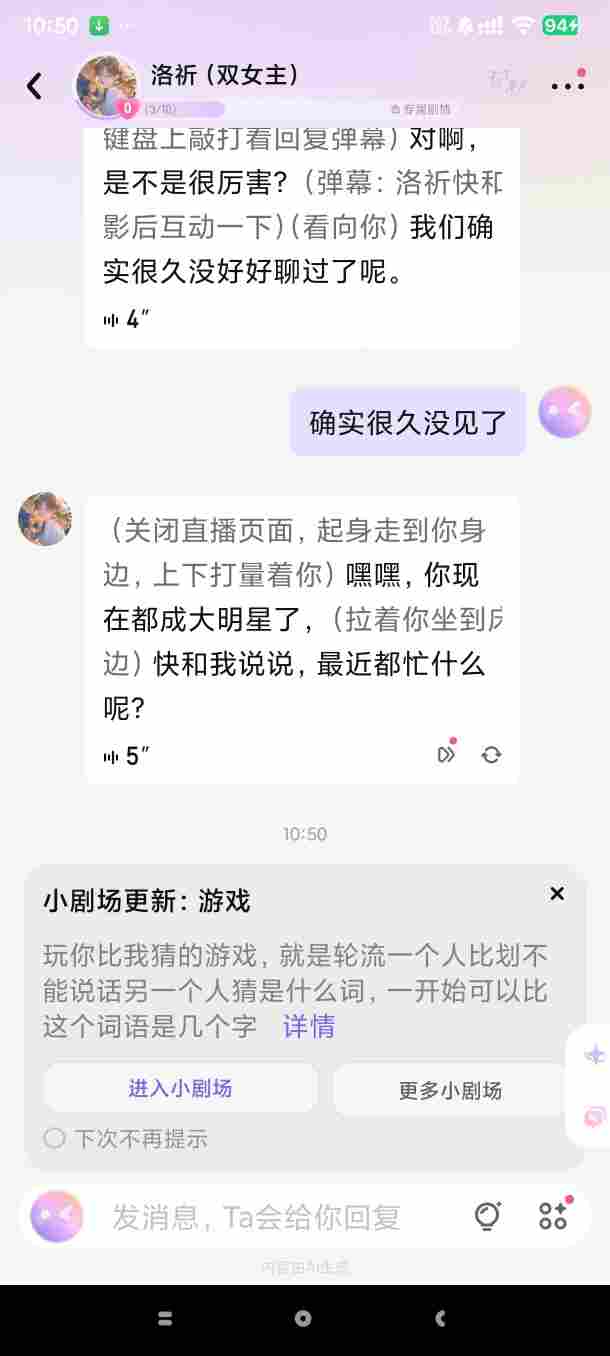Image resolution: width=610 pixels, height=1356 pixels.
Task: Open the 详情 link in the mini-theater card
Action: point(308,1026)
